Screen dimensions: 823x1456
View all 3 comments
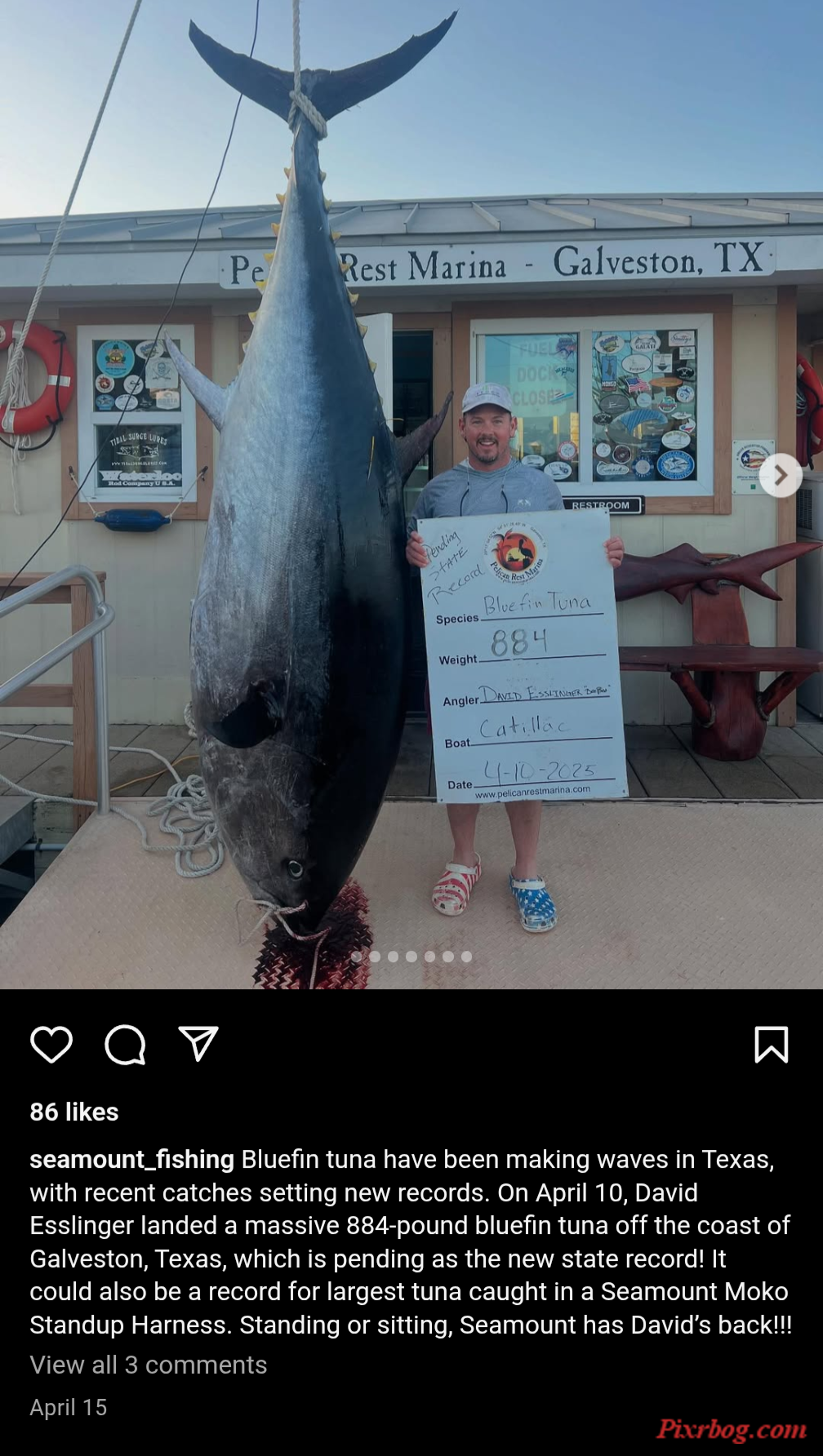(149, 1365)
